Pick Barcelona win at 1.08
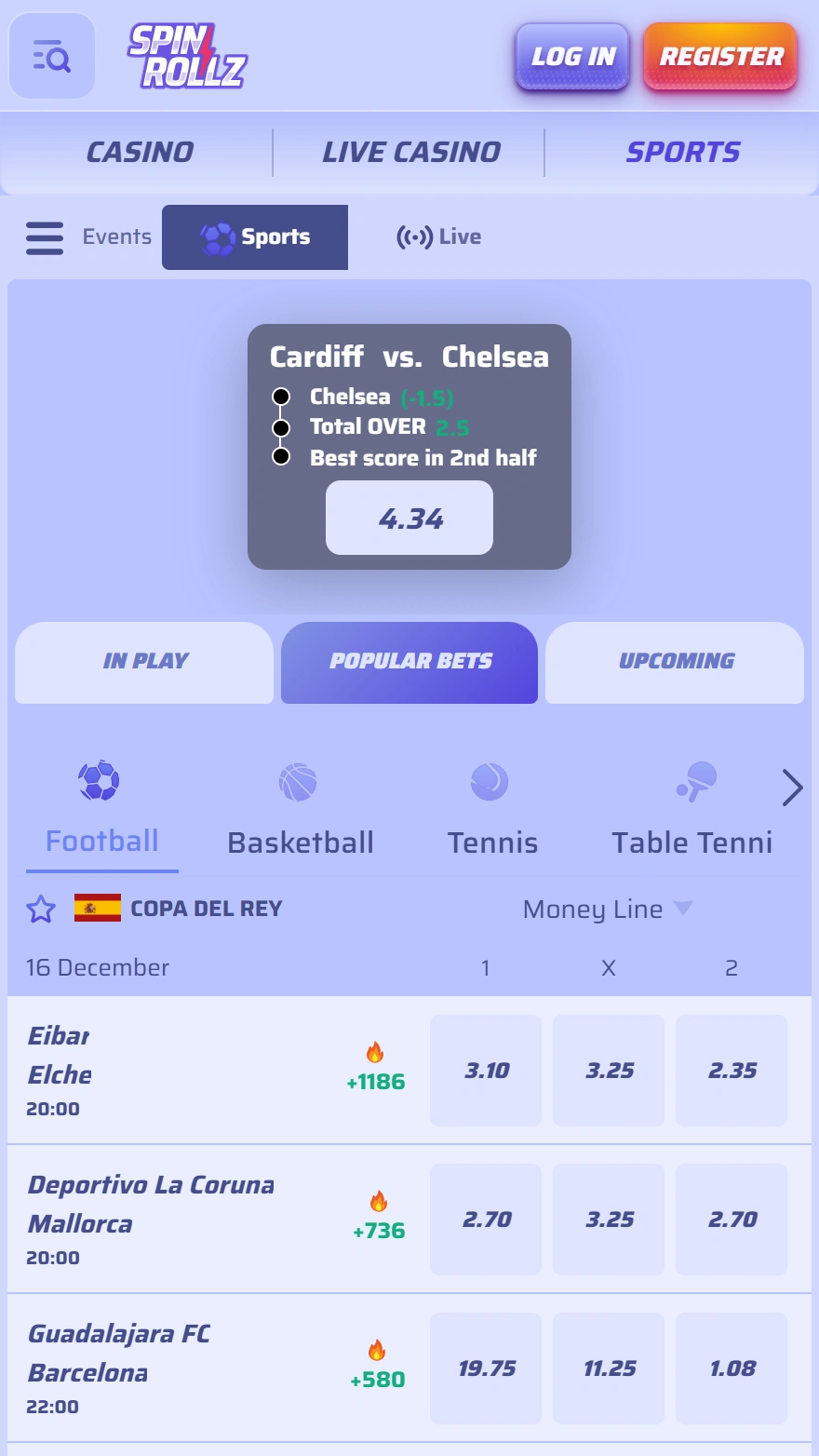The width and height of the screenshot is (819, 1456). pos(732,1368)
